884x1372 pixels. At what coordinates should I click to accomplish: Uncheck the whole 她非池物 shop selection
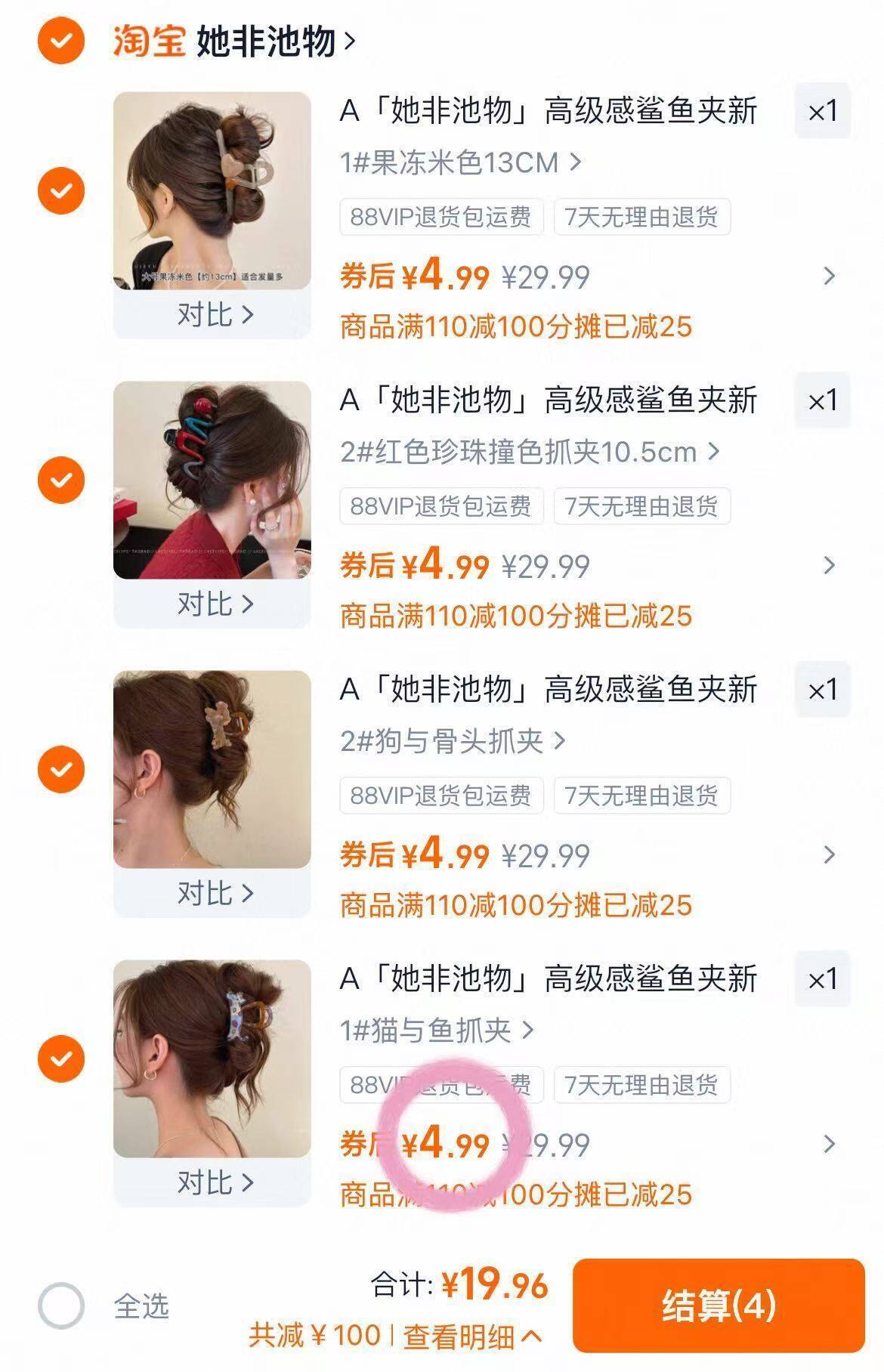pos(61,41)
